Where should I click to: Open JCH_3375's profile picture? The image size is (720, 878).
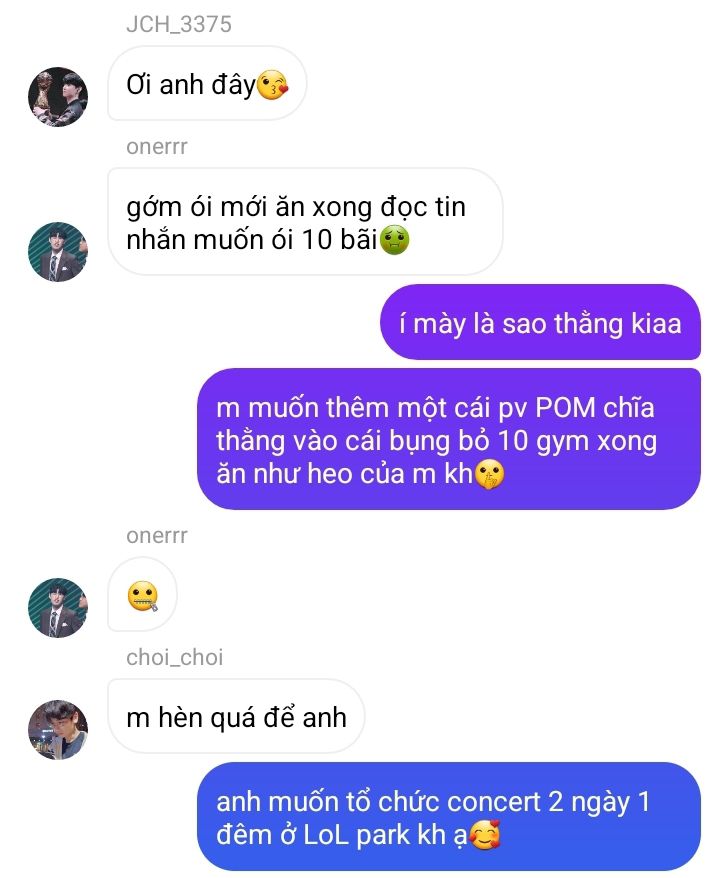(x=58, y=97)
